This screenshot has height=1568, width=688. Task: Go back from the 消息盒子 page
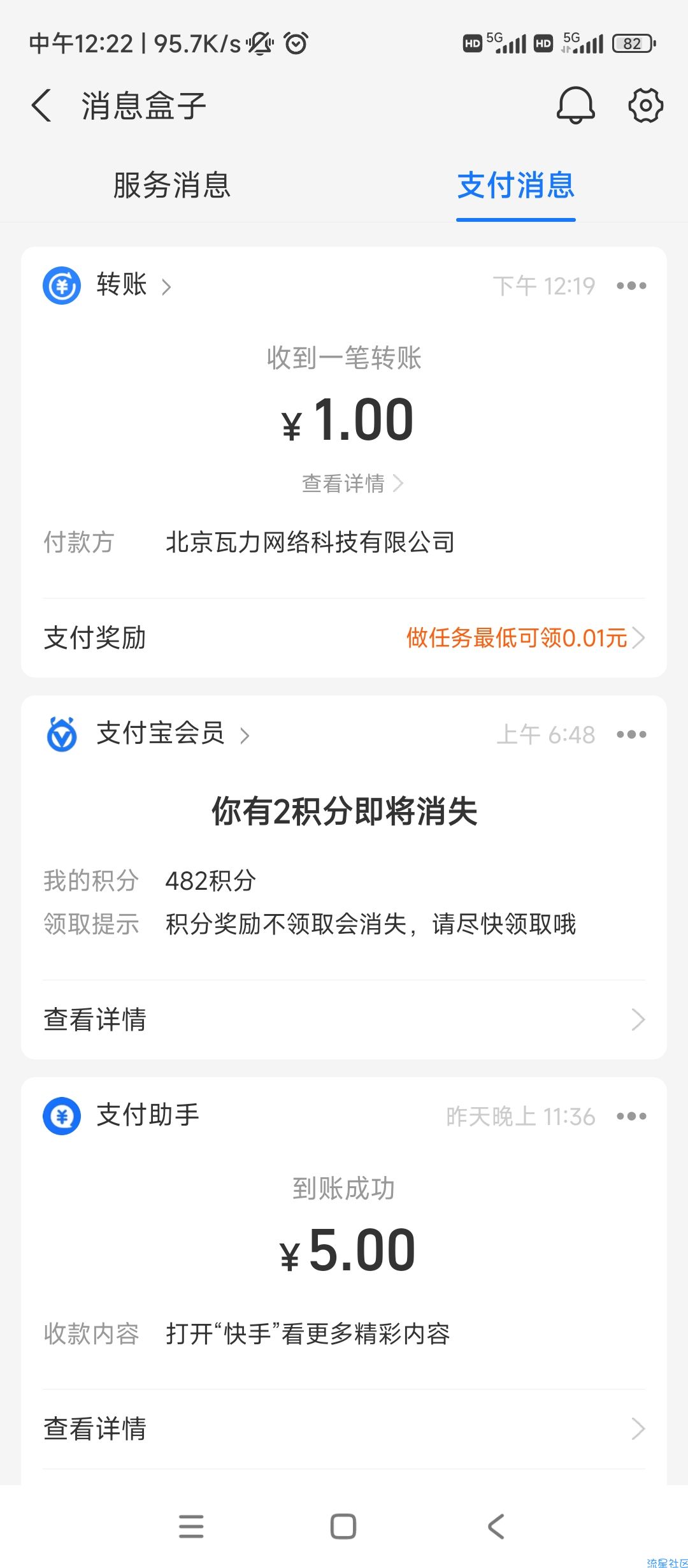[x=41, y=105]
